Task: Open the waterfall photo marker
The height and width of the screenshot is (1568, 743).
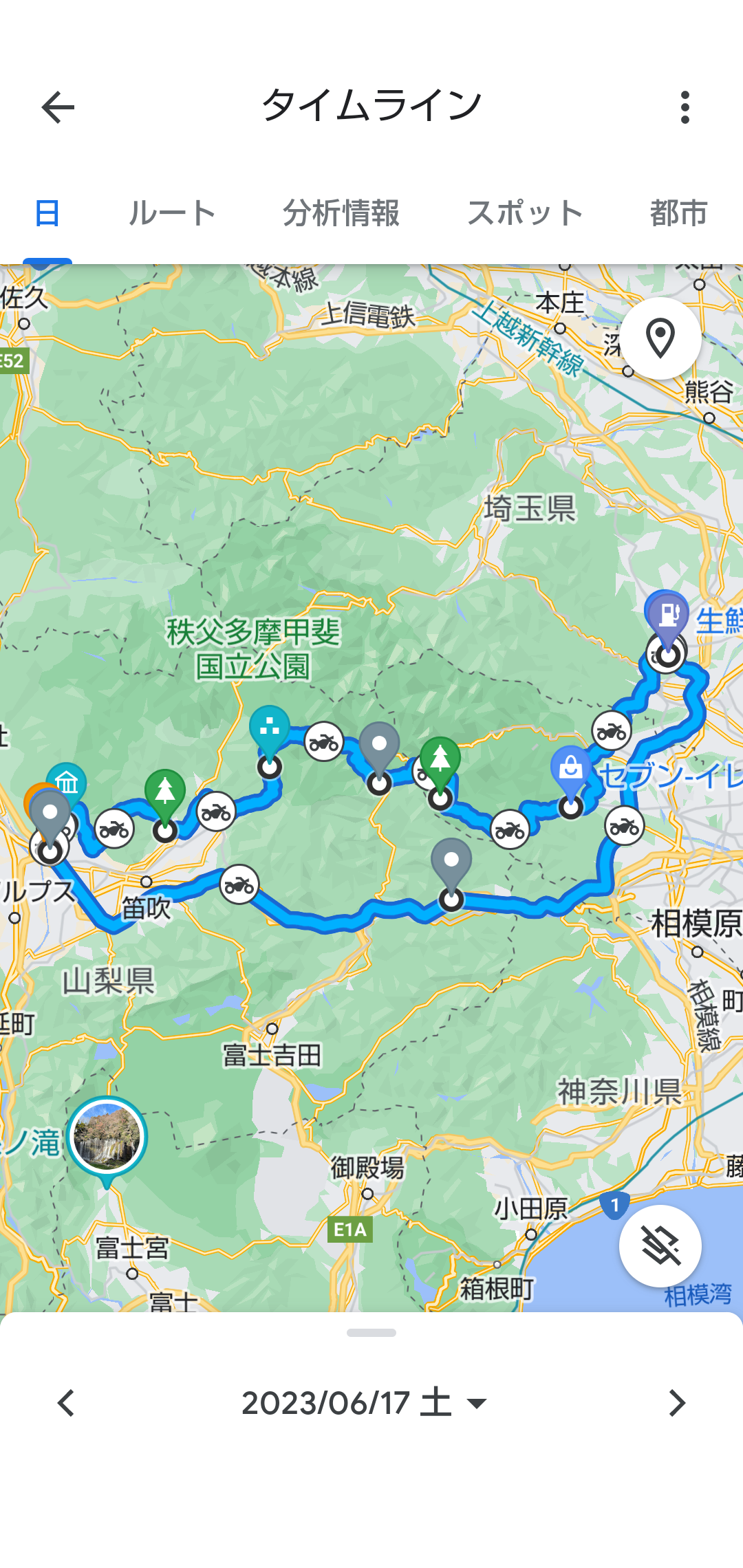Action: (x=107, y=1137)
